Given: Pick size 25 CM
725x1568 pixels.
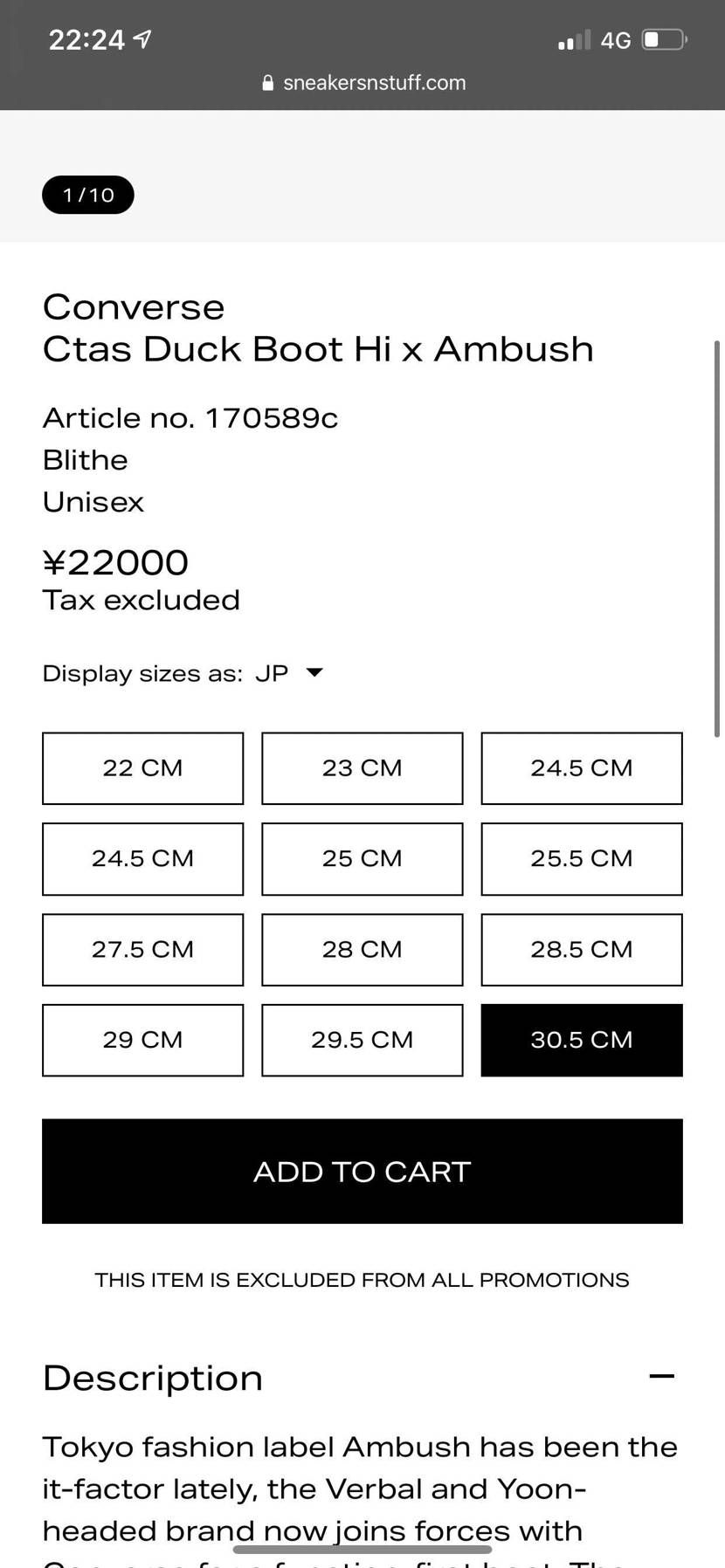Looking at the screenshot, I should [362, 859].
